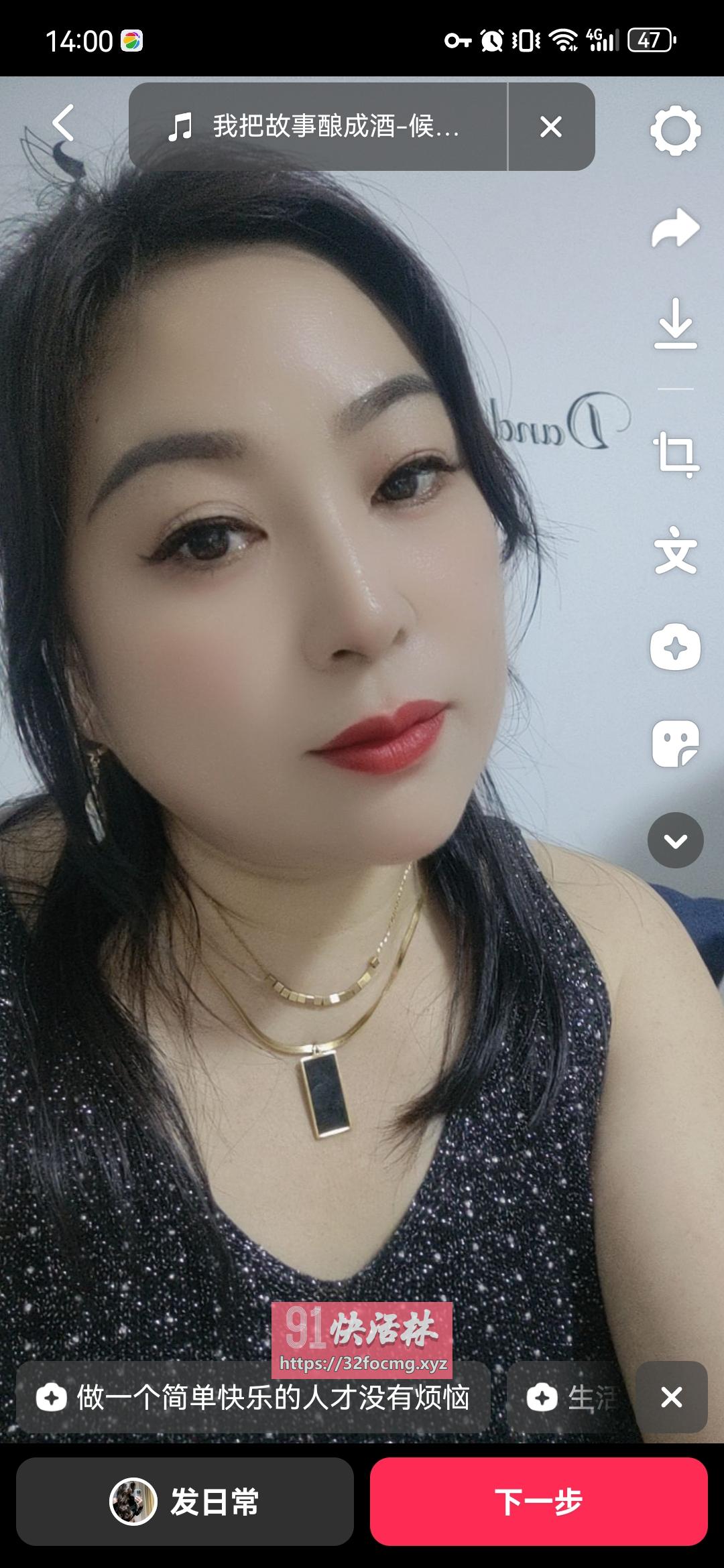Tap the music note icon in the sound bar
The height and width of the screenshot is (1568, 724).
pyautogui.click(x=180, y=127)
